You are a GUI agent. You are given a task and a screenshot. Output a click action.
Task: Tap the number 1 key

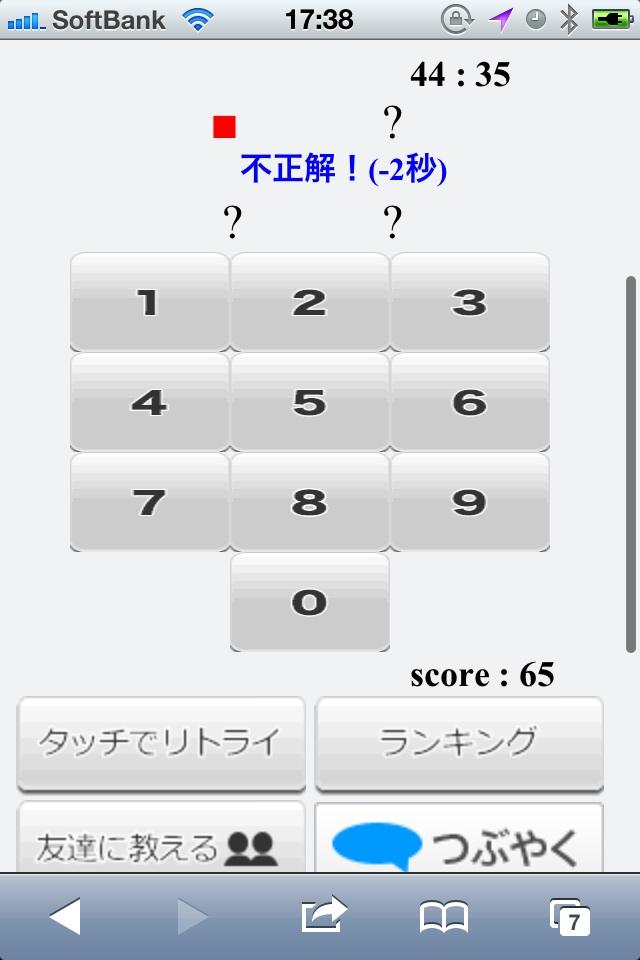[149, 302]
